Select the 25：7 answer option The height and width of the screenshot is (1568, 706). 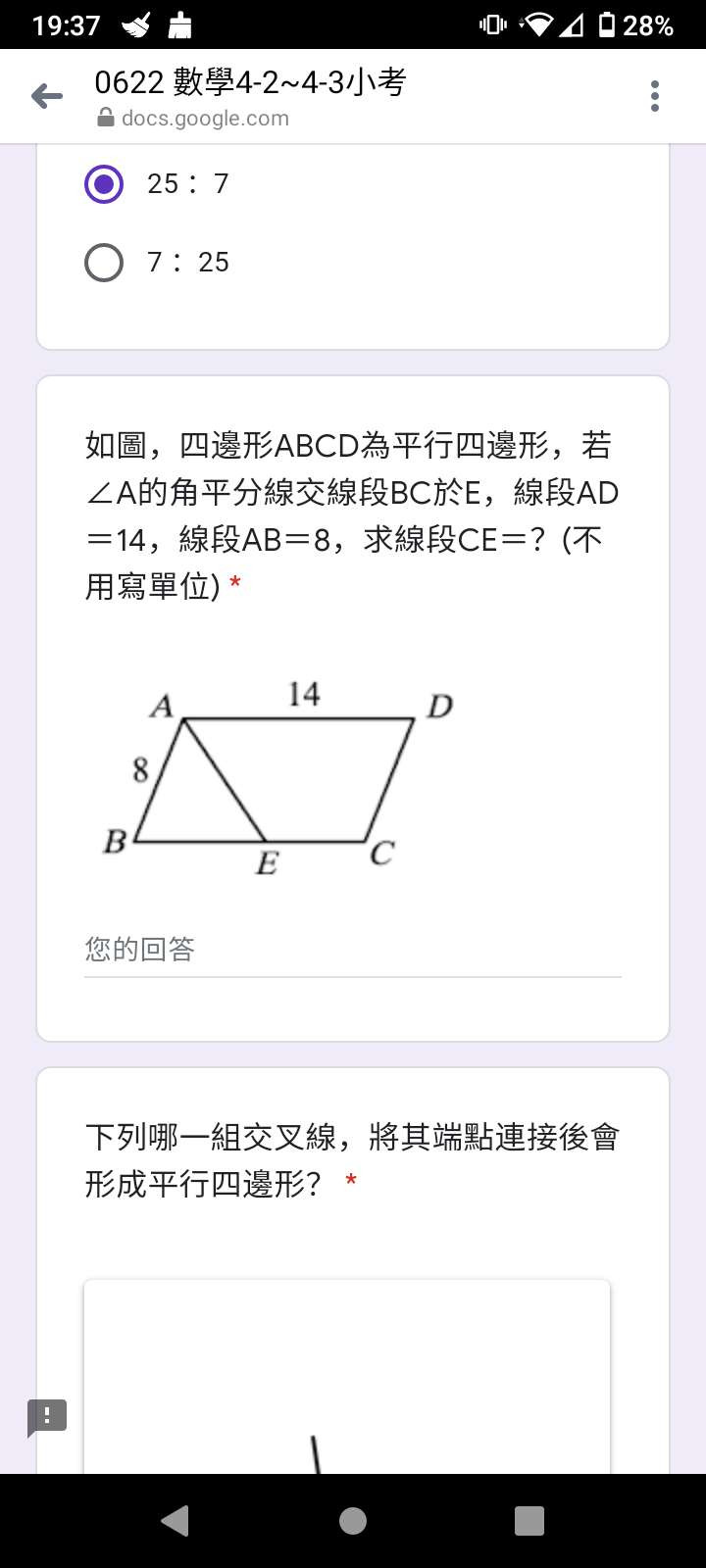104,184
